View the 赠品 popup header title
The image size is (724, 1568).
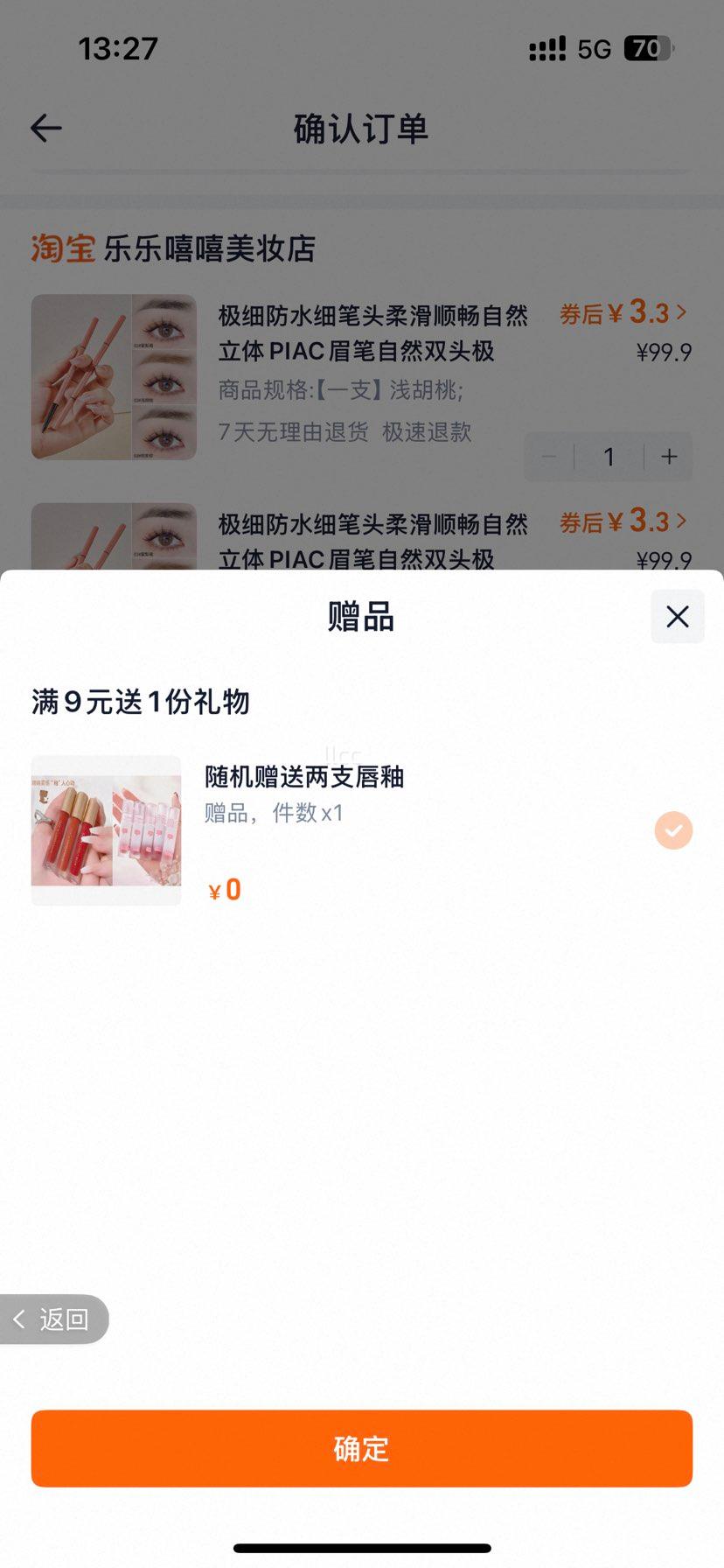click(x=362, y=617)
